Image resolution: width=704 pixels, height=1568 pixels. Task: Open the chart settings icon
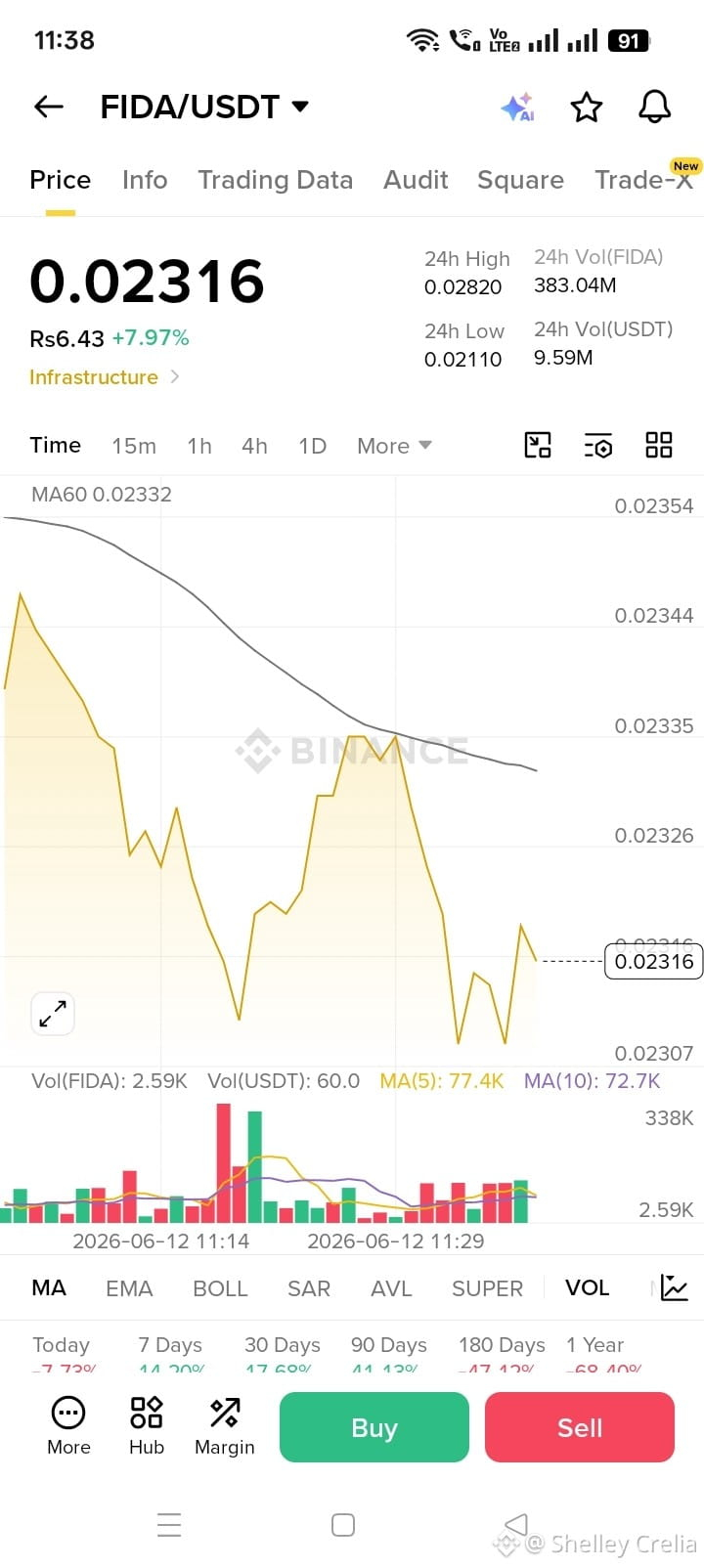coord(598,446)
